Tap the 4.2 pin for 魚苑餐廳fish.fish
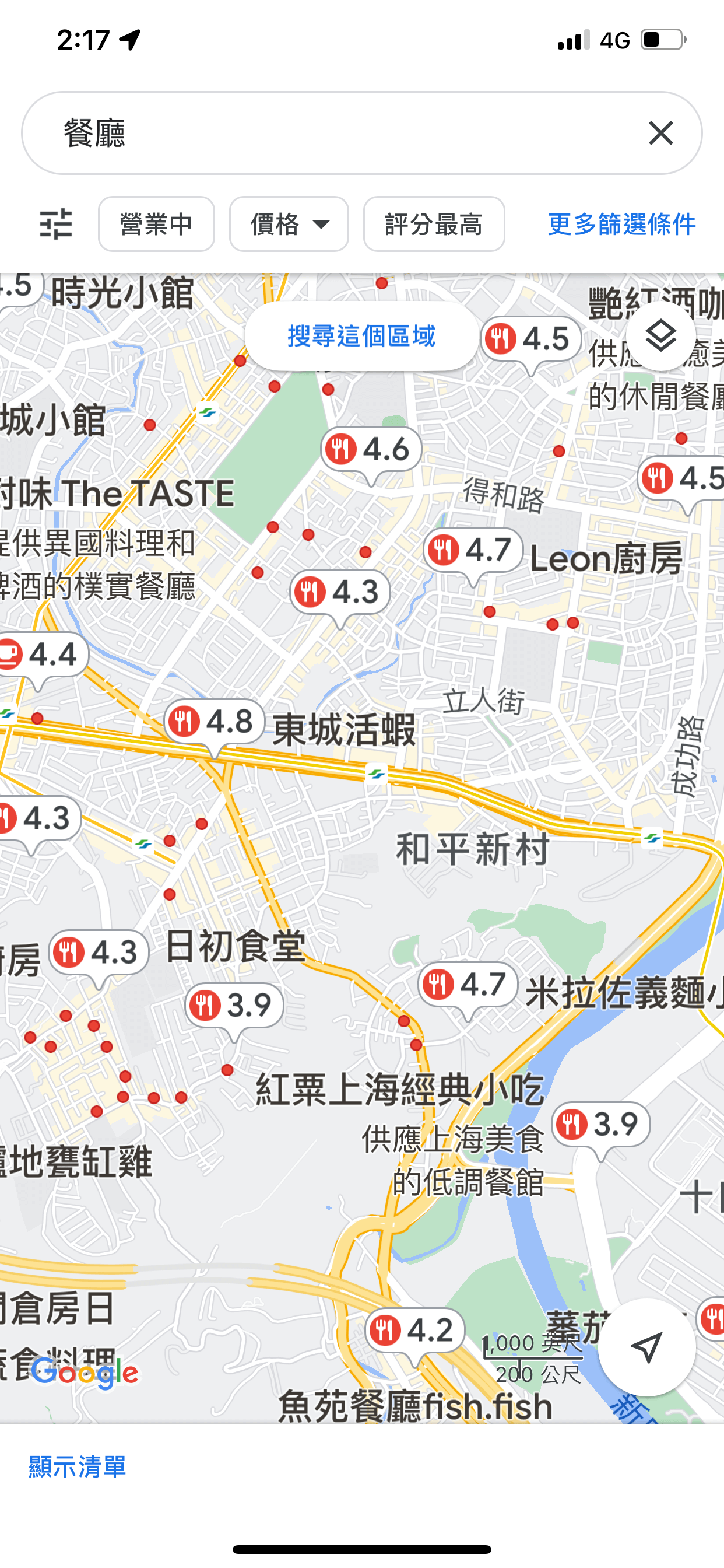724x1568 pixels. click(x=416, y=1330)
